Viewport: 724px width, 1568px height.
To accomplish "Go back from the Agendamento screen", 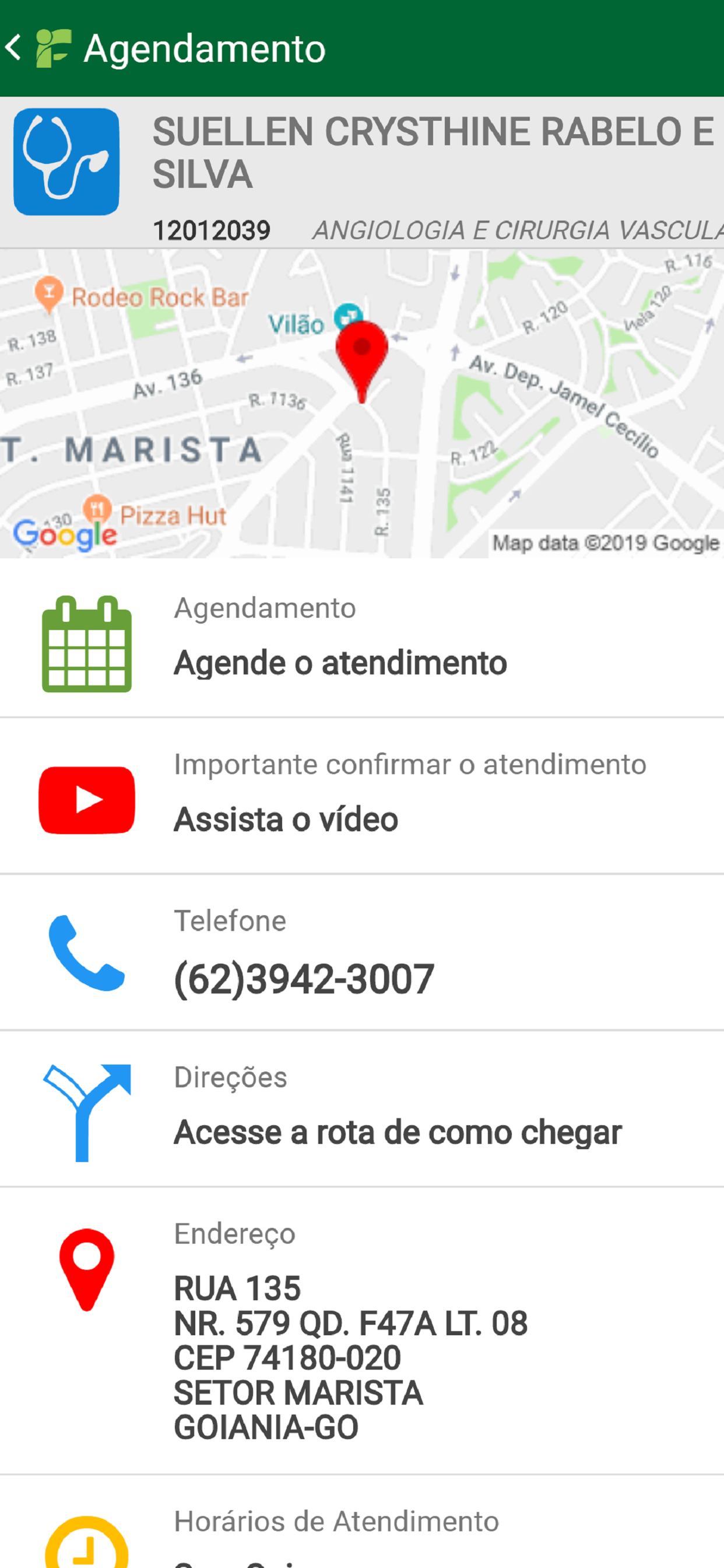I will click(15, 48).
